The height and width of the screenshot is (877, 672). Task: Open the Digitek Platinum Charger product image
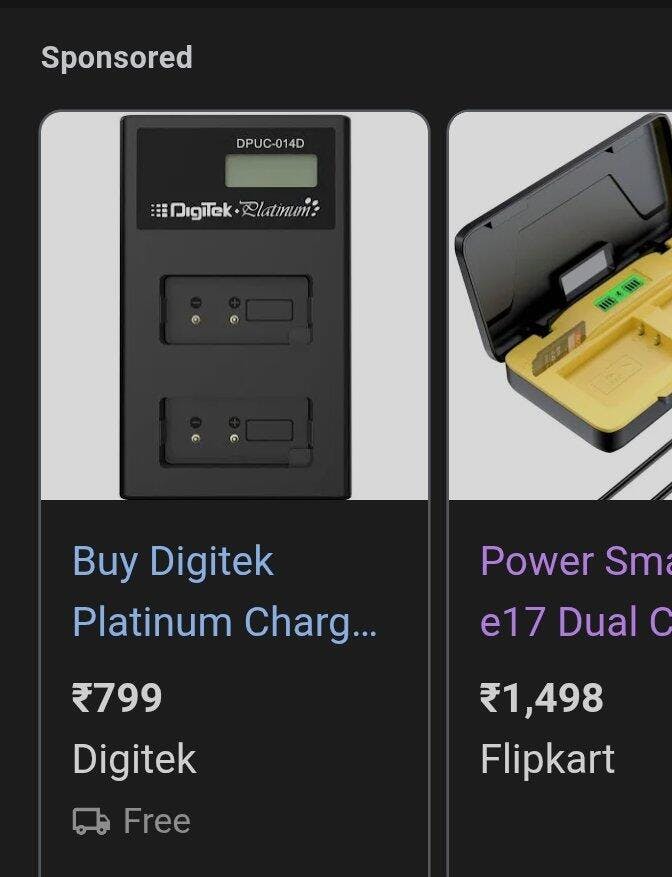coord(235,306)
